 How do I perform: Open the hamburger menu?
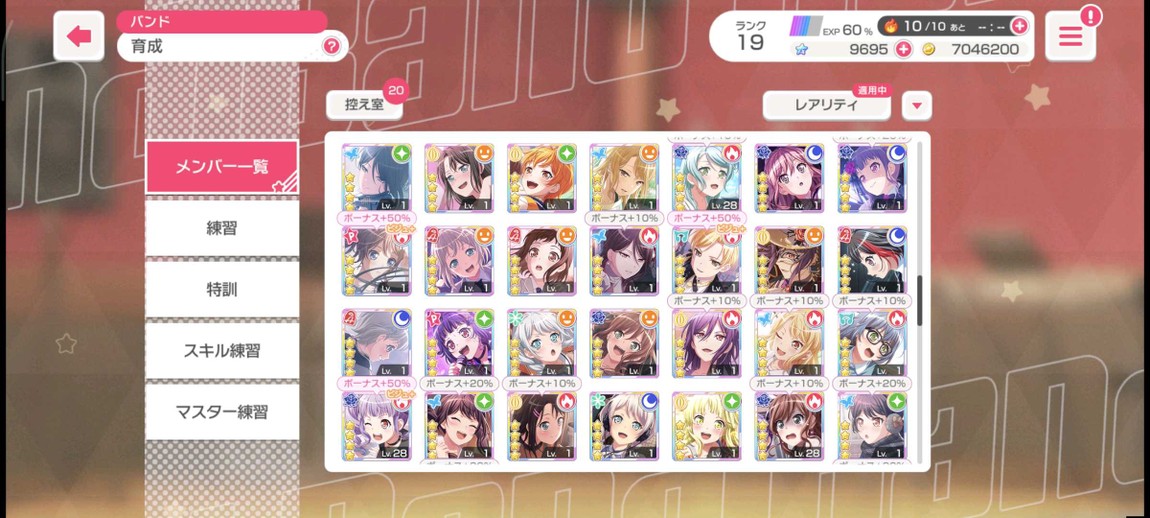[1070, 37]
